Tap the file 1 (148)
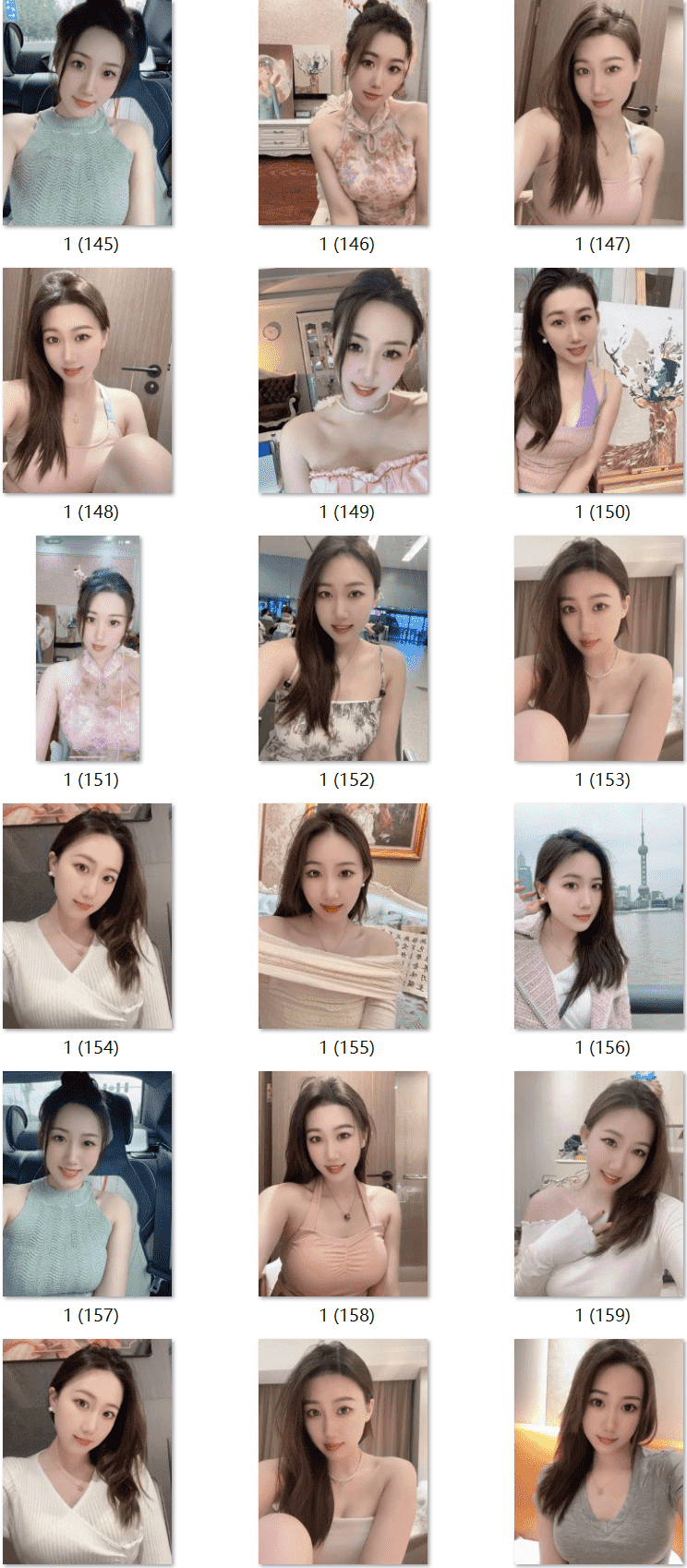This screenshot has width=687, height=1568. (x=88, y=380)
